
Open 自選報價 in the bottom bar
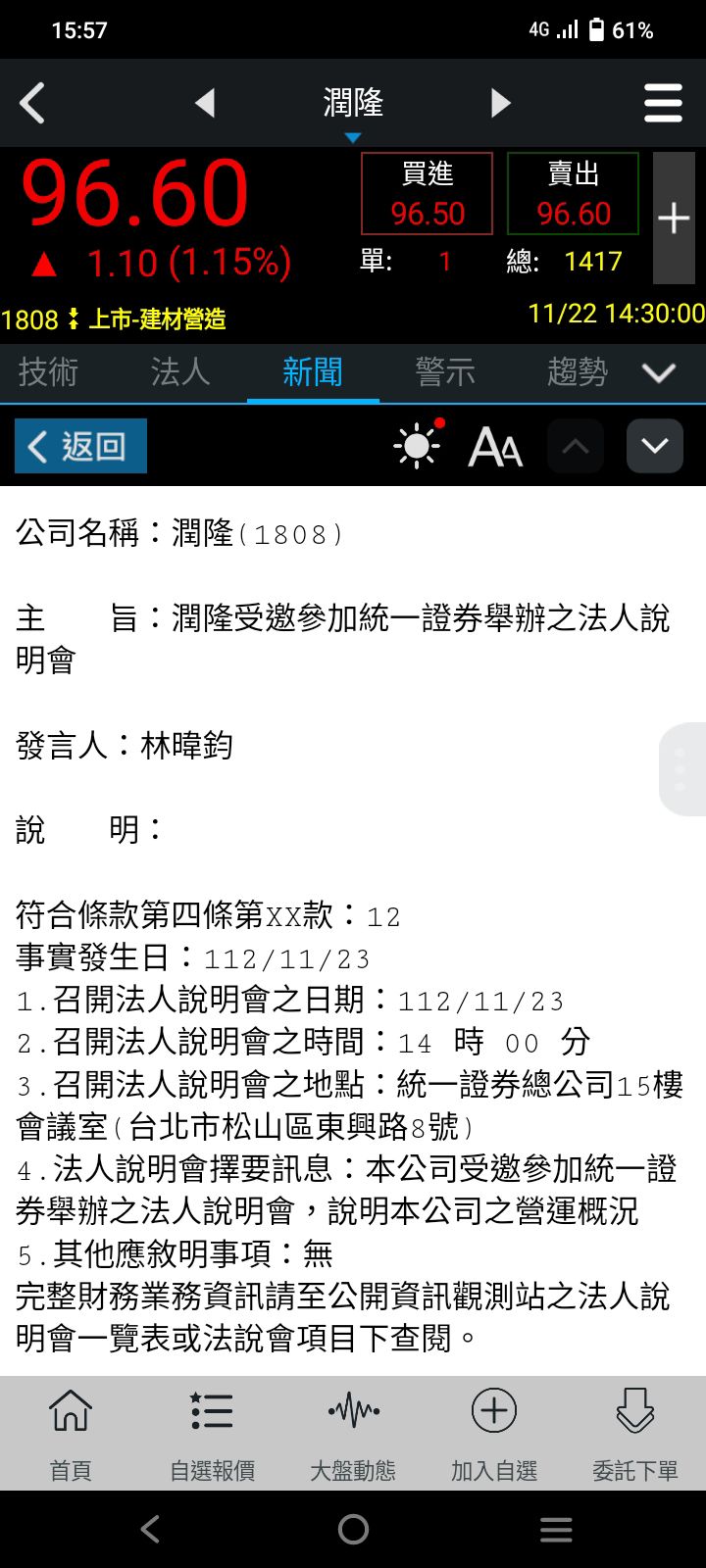212,1433
